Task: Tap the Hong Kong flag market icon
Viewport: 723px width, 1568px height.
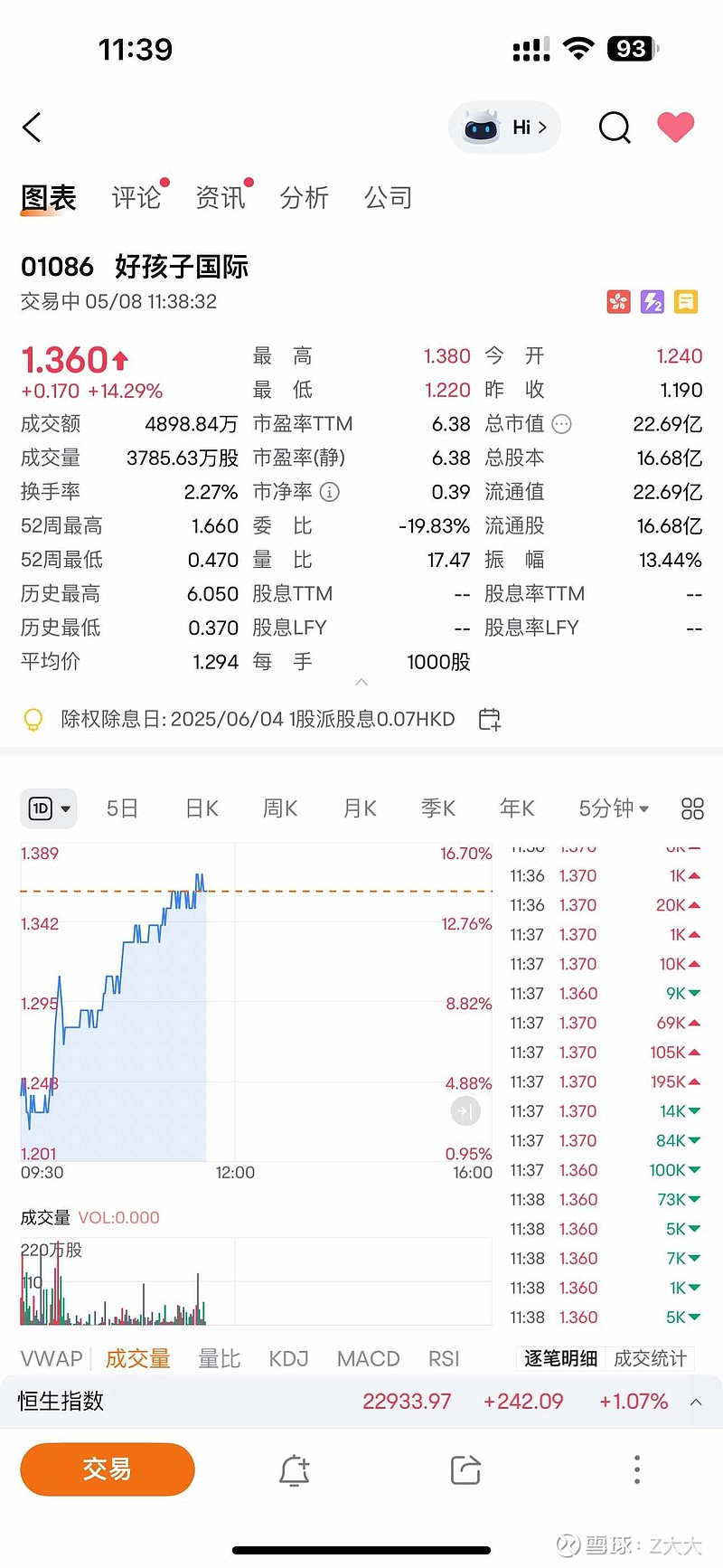Action: coord(619,302)
